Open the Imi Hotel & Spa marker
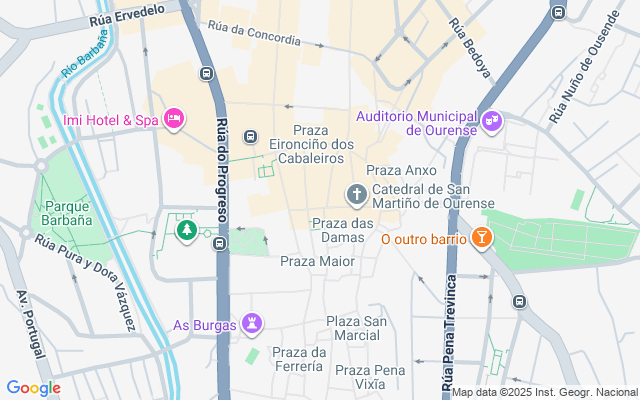 pyautogui.click(x=174, y=120)
